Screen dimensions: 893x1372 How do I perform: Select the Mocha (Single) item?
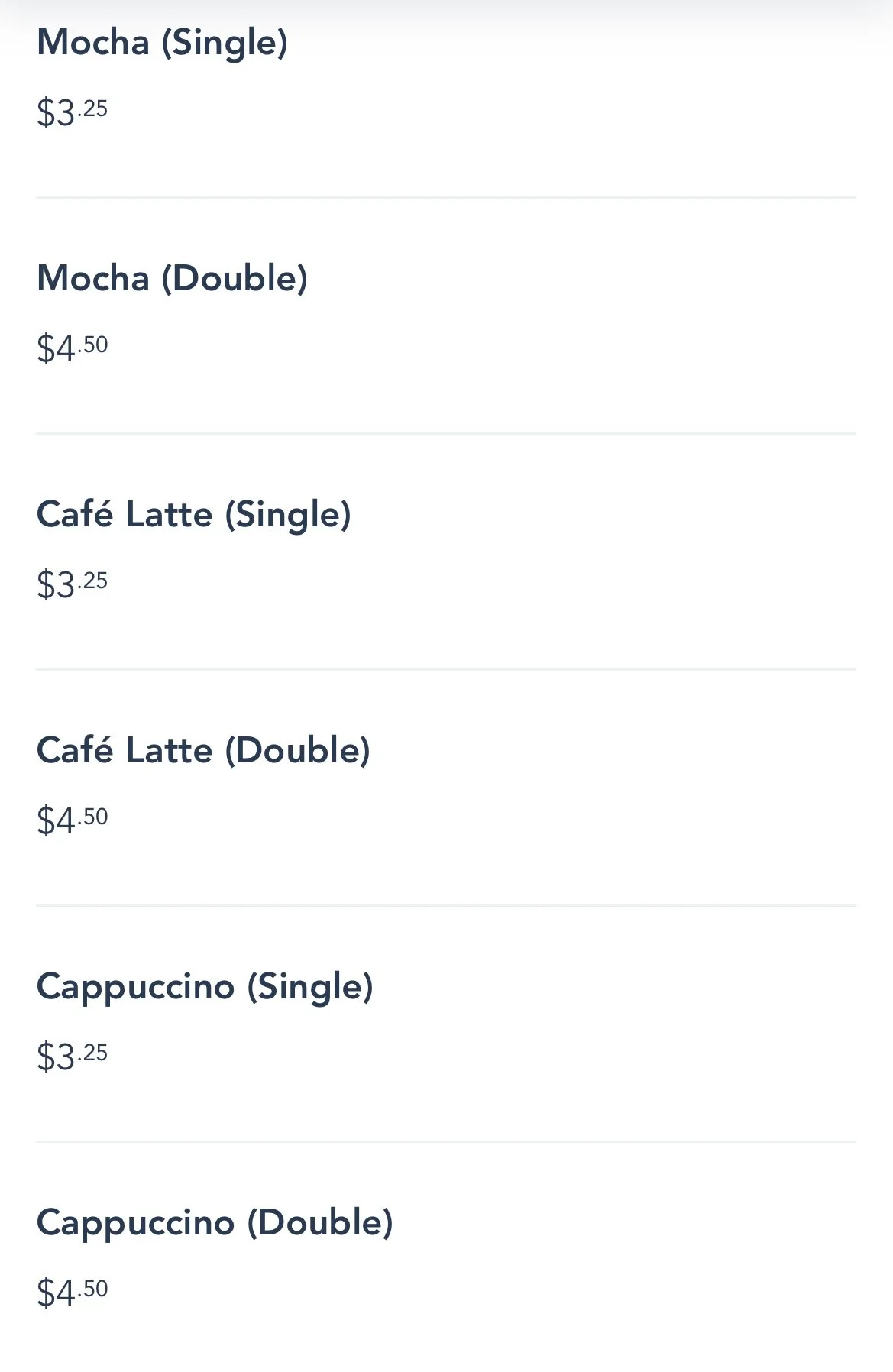162,43
